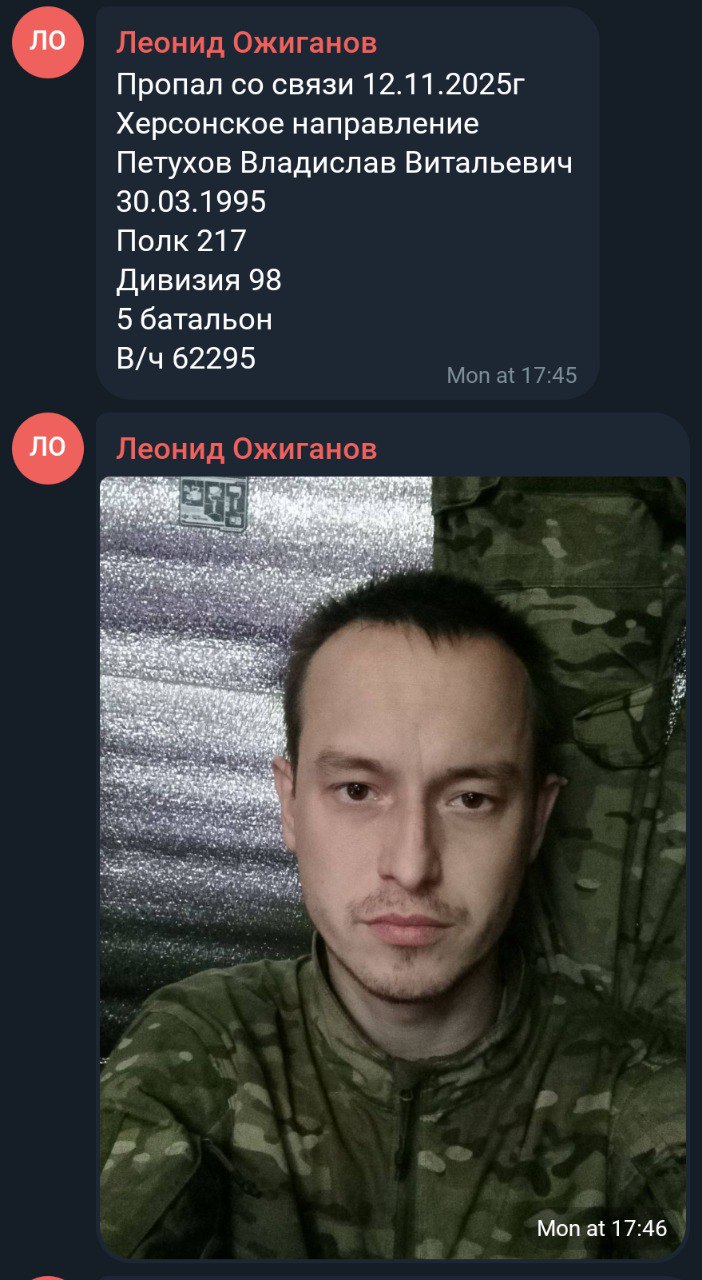
Task: Open the ЛО avatar beside the text message
Action: click(47, 42)
